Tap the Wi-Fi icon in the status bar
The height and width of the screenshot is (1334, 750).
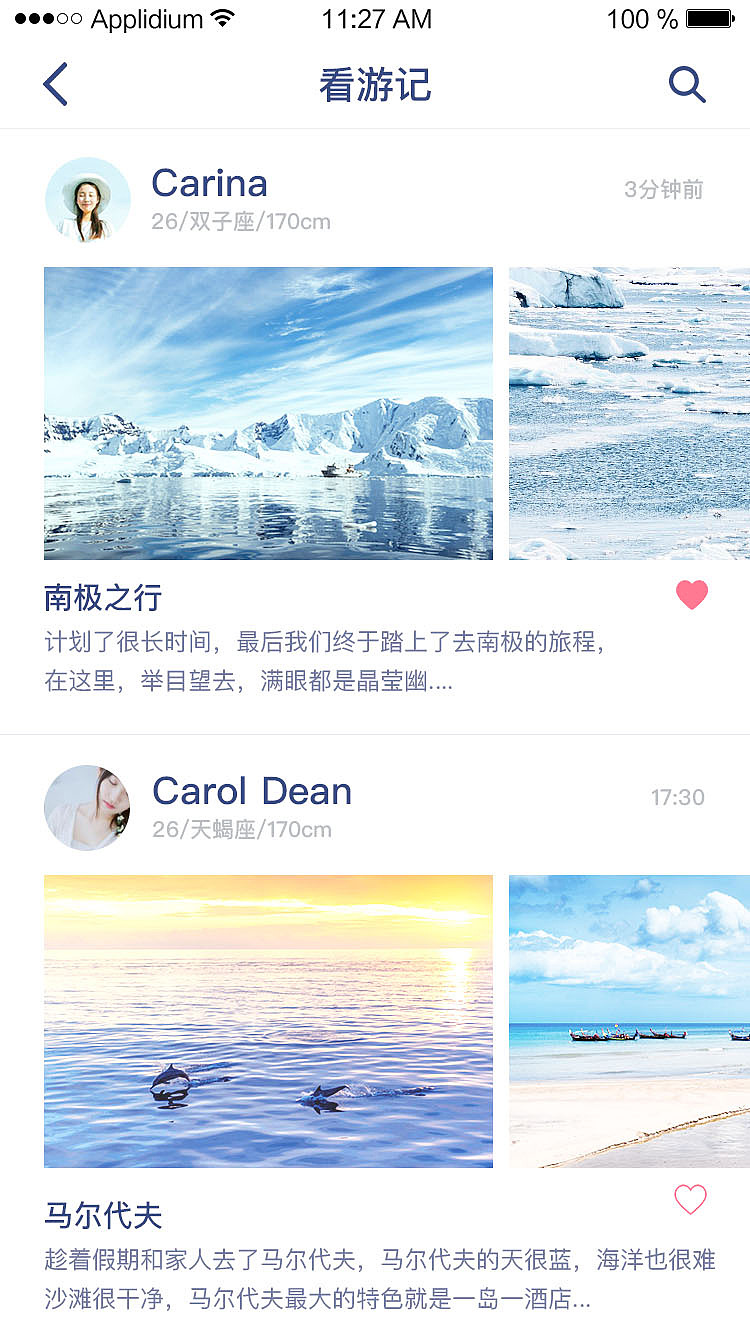point(222,17)
